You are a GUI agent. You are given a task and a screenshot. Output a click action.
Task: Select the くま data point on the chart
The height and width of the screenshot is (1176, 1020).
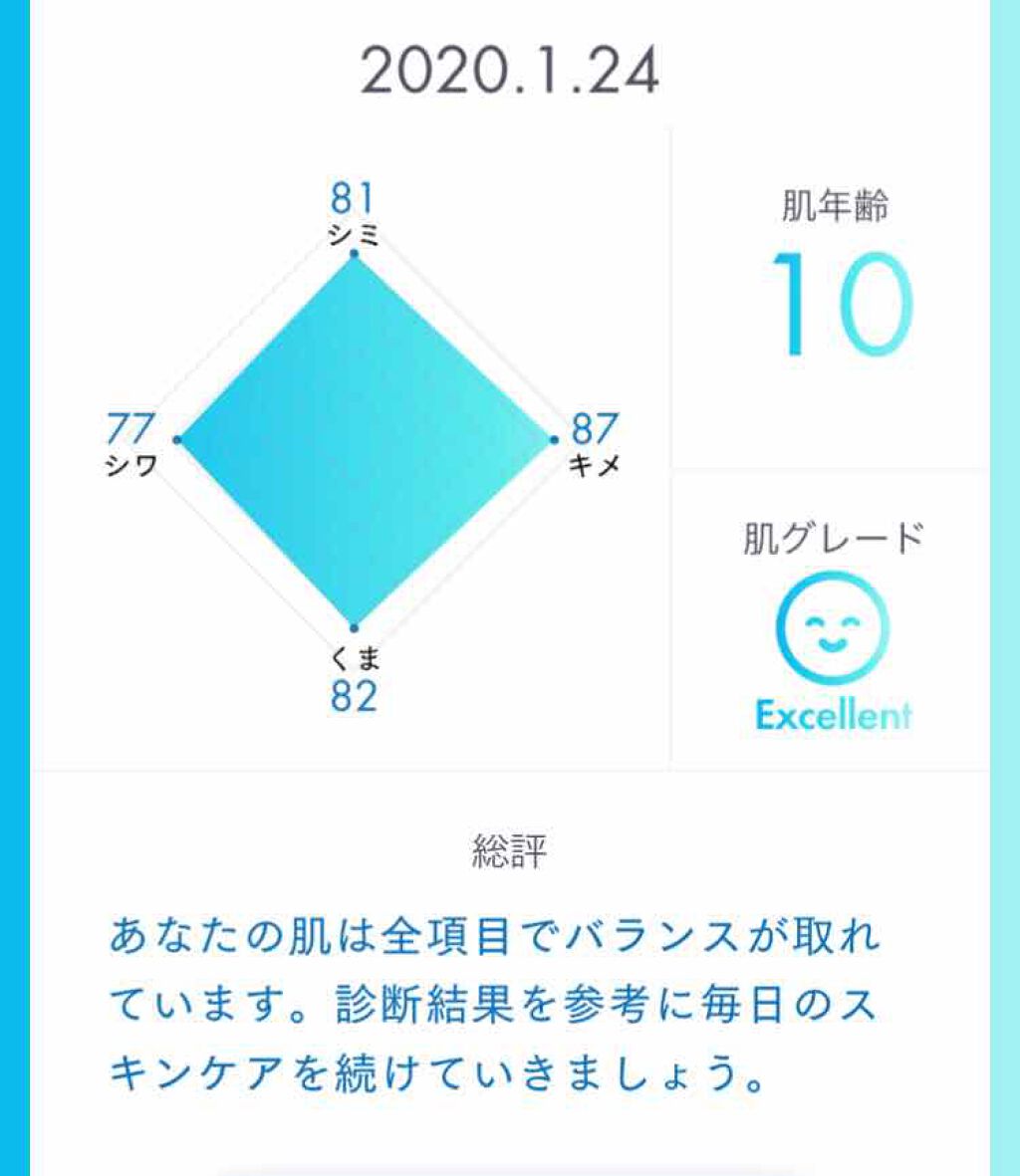pos(354,628)
